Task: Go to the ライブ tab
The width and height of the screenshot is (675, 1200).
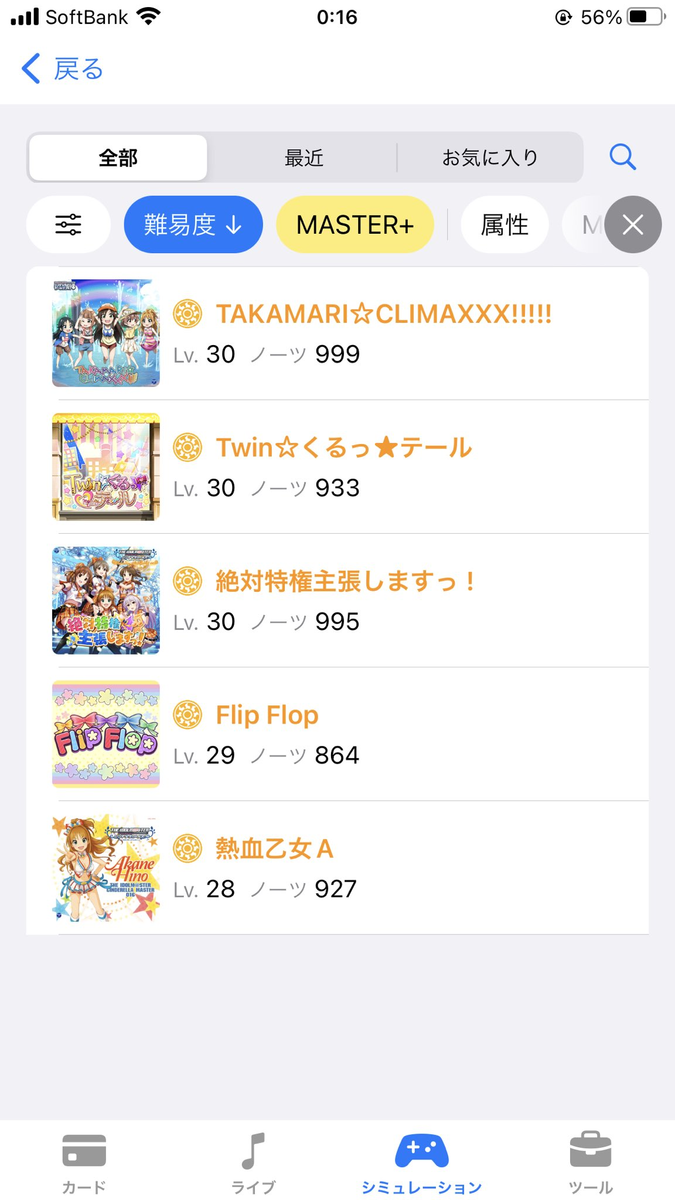Action: click(253, 1163)
